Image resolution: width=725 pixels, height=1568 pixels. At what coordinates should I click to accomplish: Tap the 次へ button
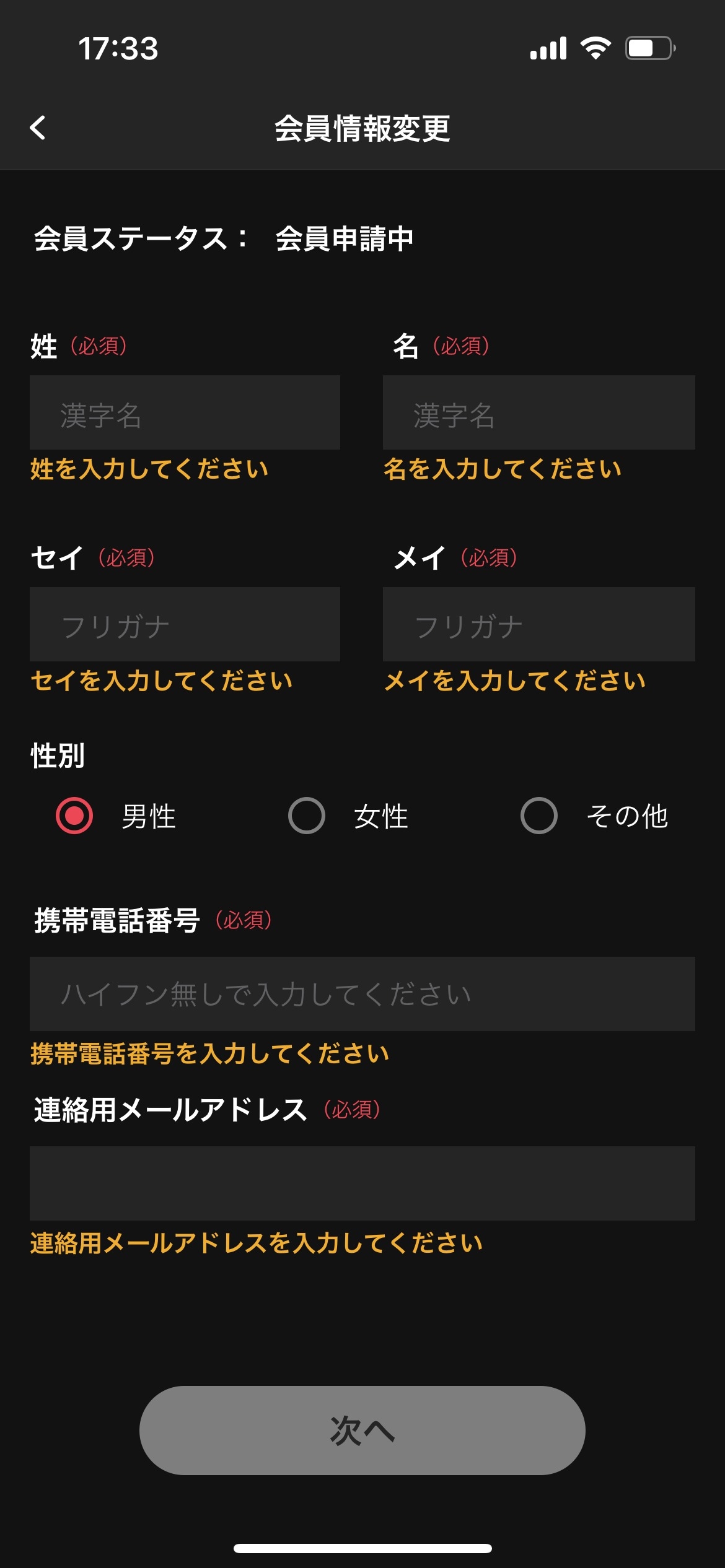point(362,1431)
